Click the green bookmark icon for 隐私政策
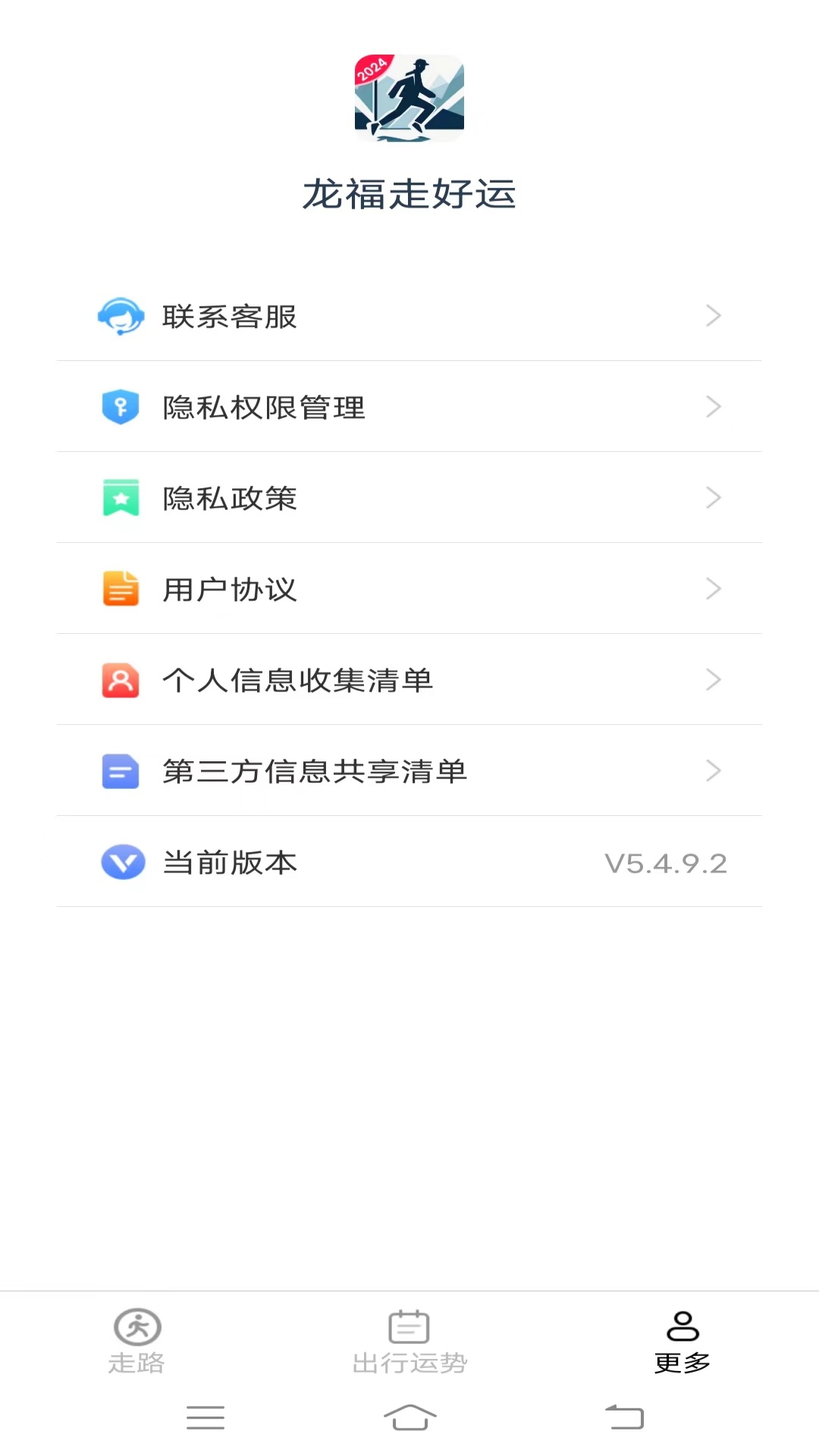 click(x=121, y=498)
